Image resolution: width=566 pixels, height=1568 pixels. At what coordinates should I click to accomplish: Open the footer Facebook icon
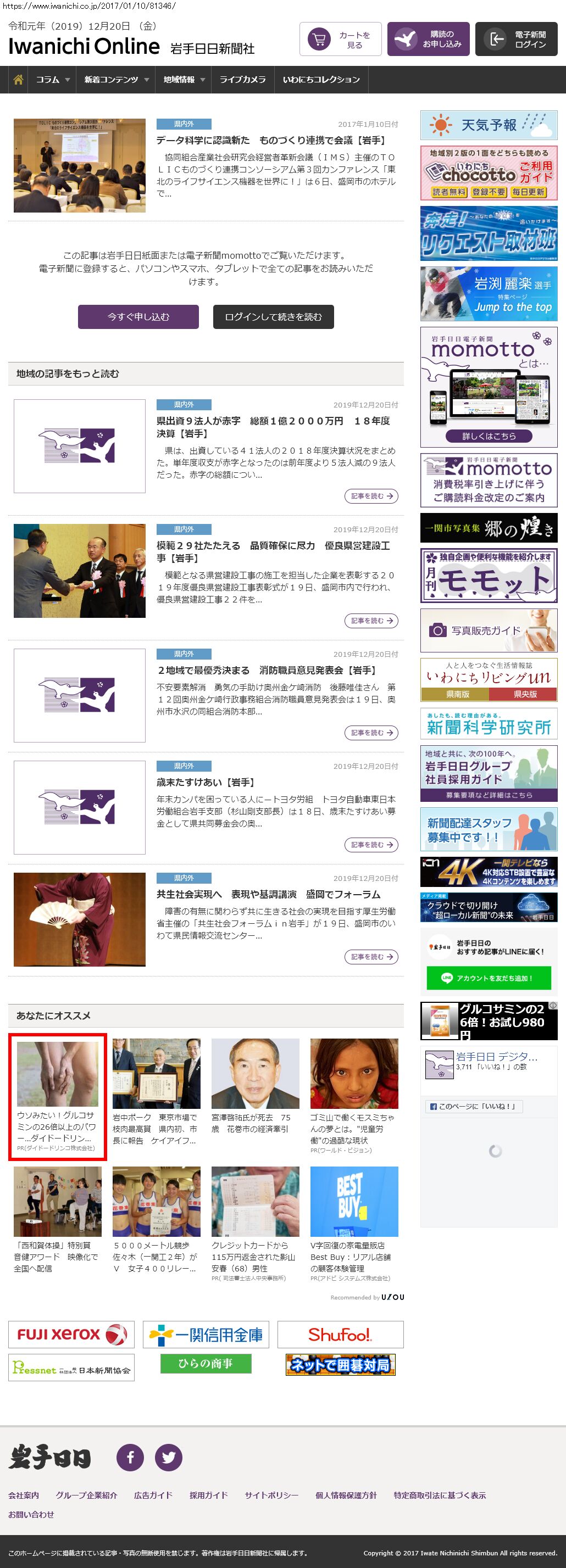click(x=130, y=1458)
